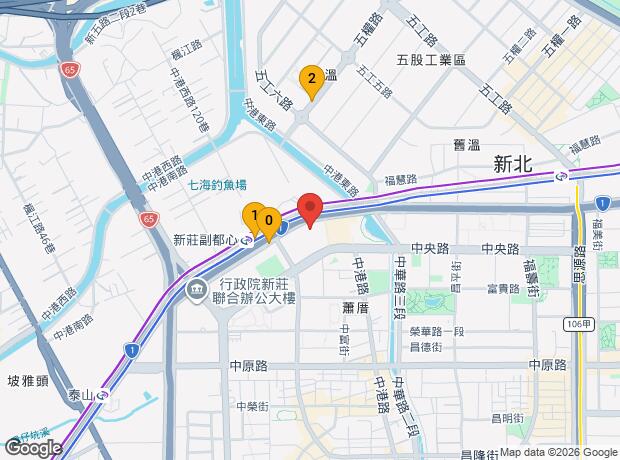
Task: Tap the red location pin
Action: point(310,208)
